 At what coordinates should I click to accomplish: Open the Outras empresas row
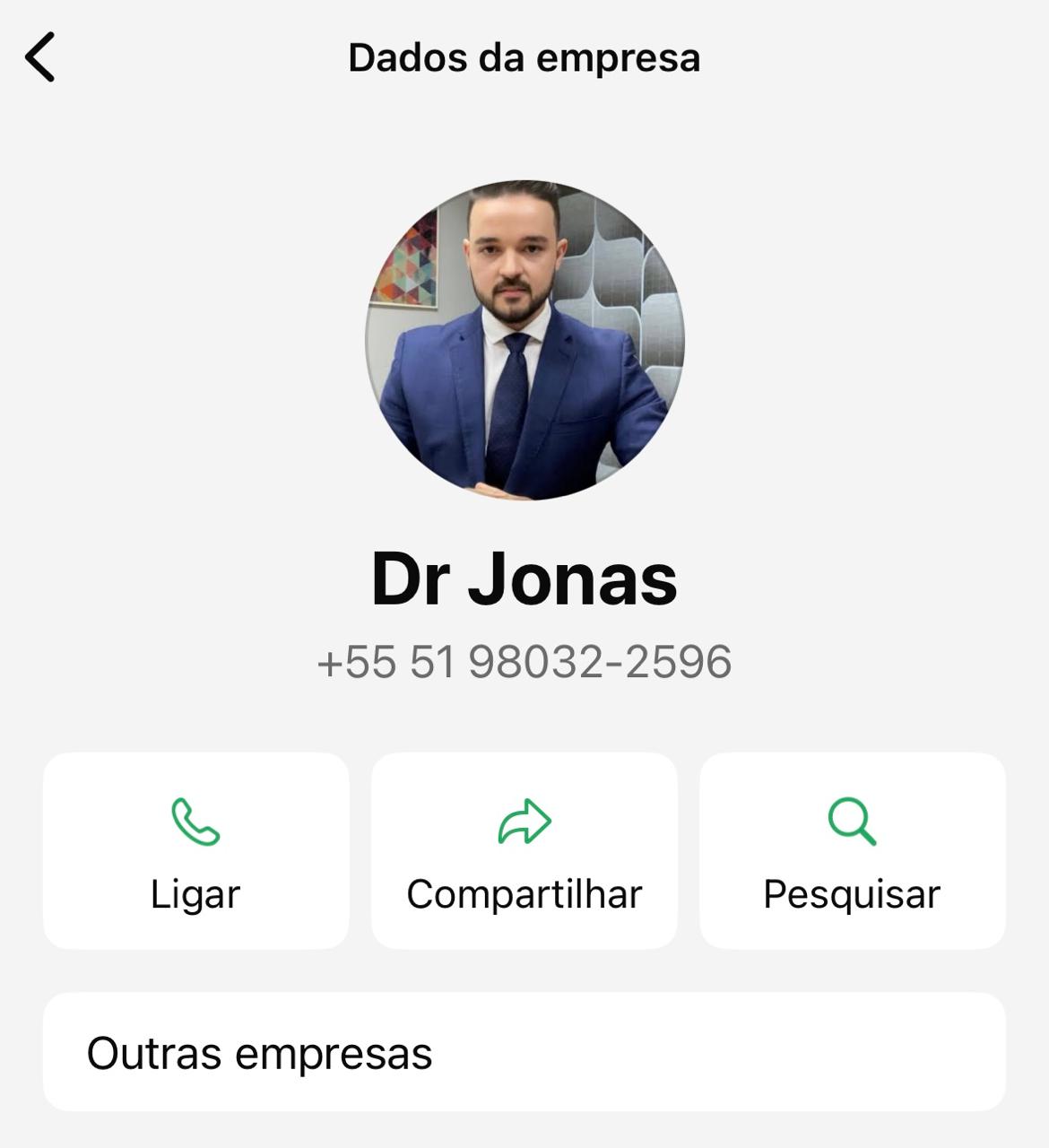[524, 1052]
